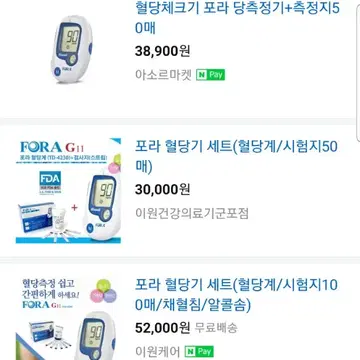Image resolution: width=360 pixels, height=360 pixels.
Task: Tap the FORA G11 FDA product image
Action: (x=68, y=191)
